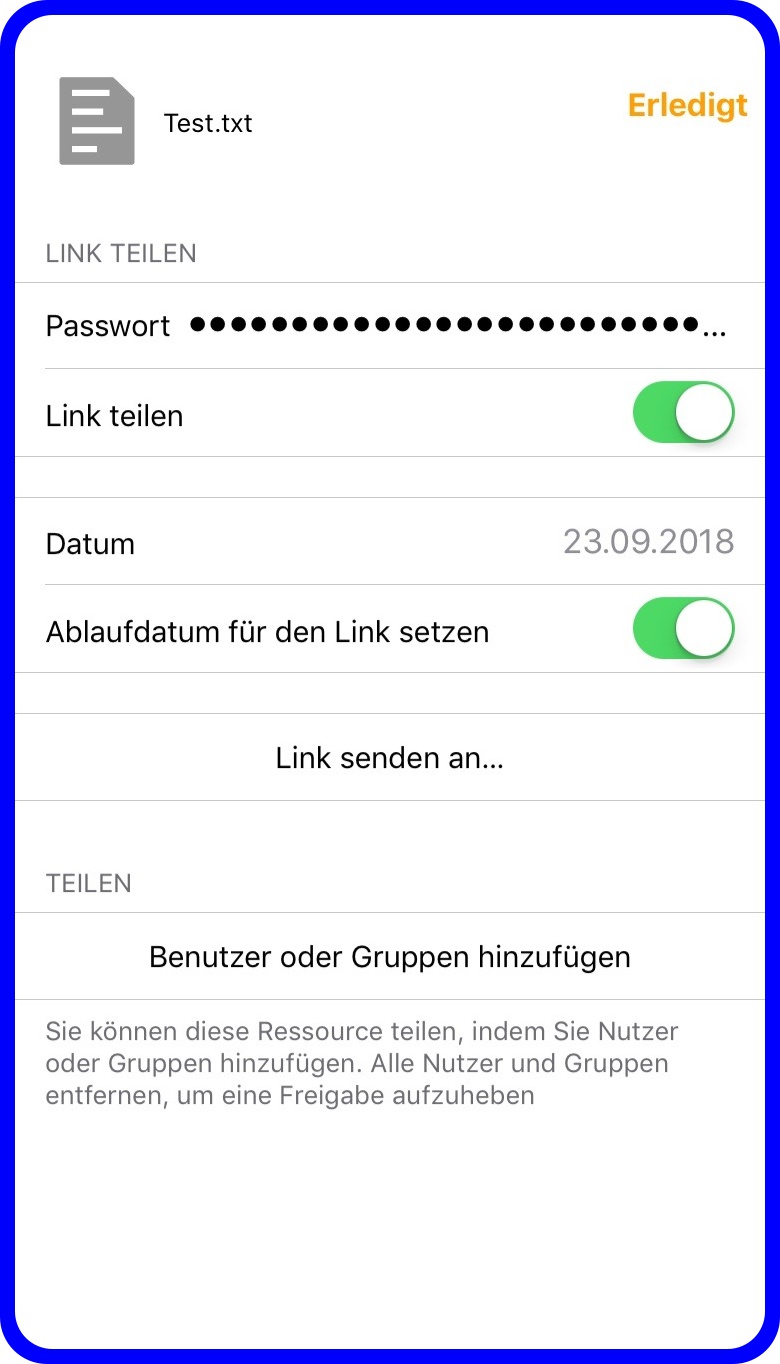
Task: Choose Link senden an…
Action: click(390, 757)
